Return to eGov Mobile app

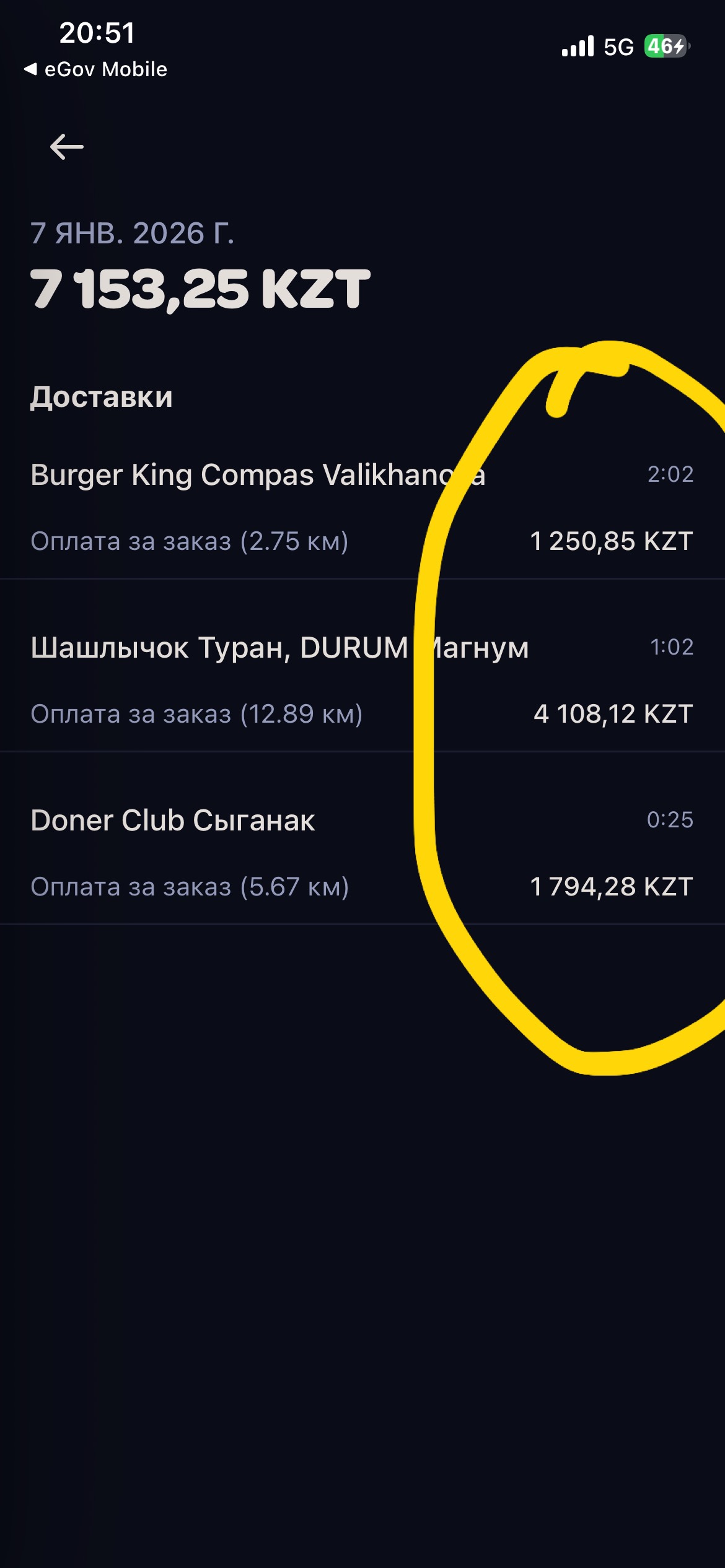click(96, 69)
